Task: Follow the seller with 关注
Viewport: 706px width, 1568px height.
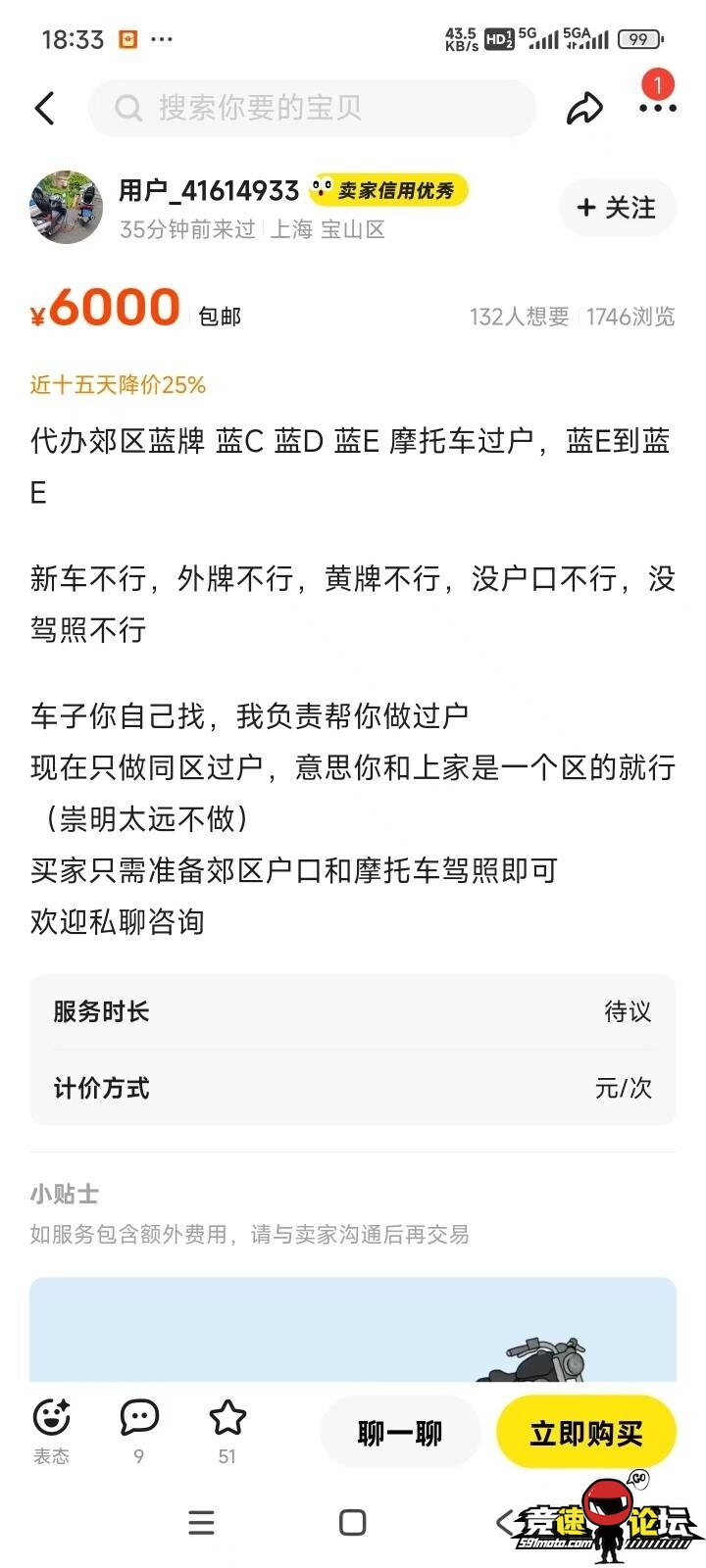Action: click(x=617, y=208)
